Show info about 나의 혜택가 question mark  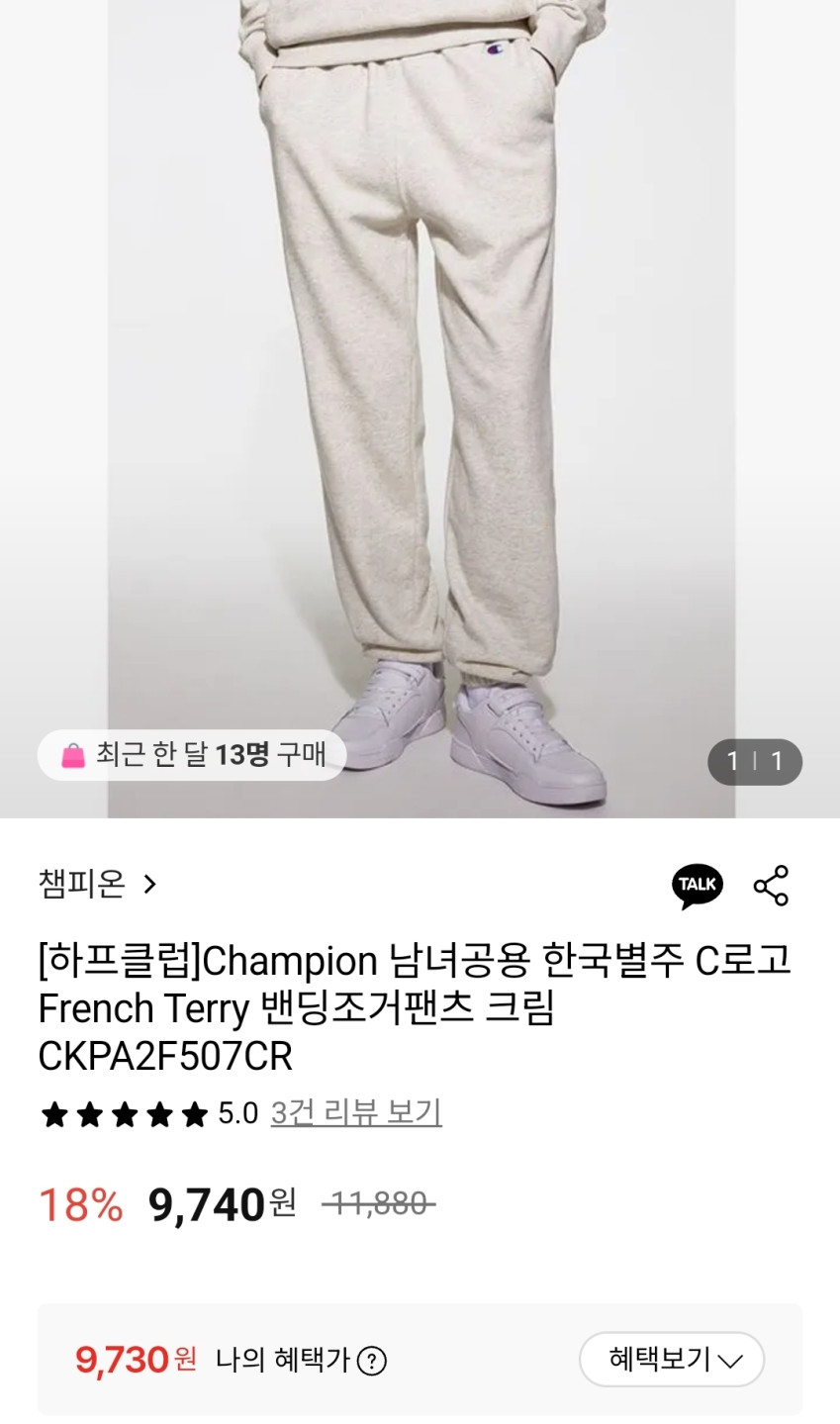[371, 1361]
